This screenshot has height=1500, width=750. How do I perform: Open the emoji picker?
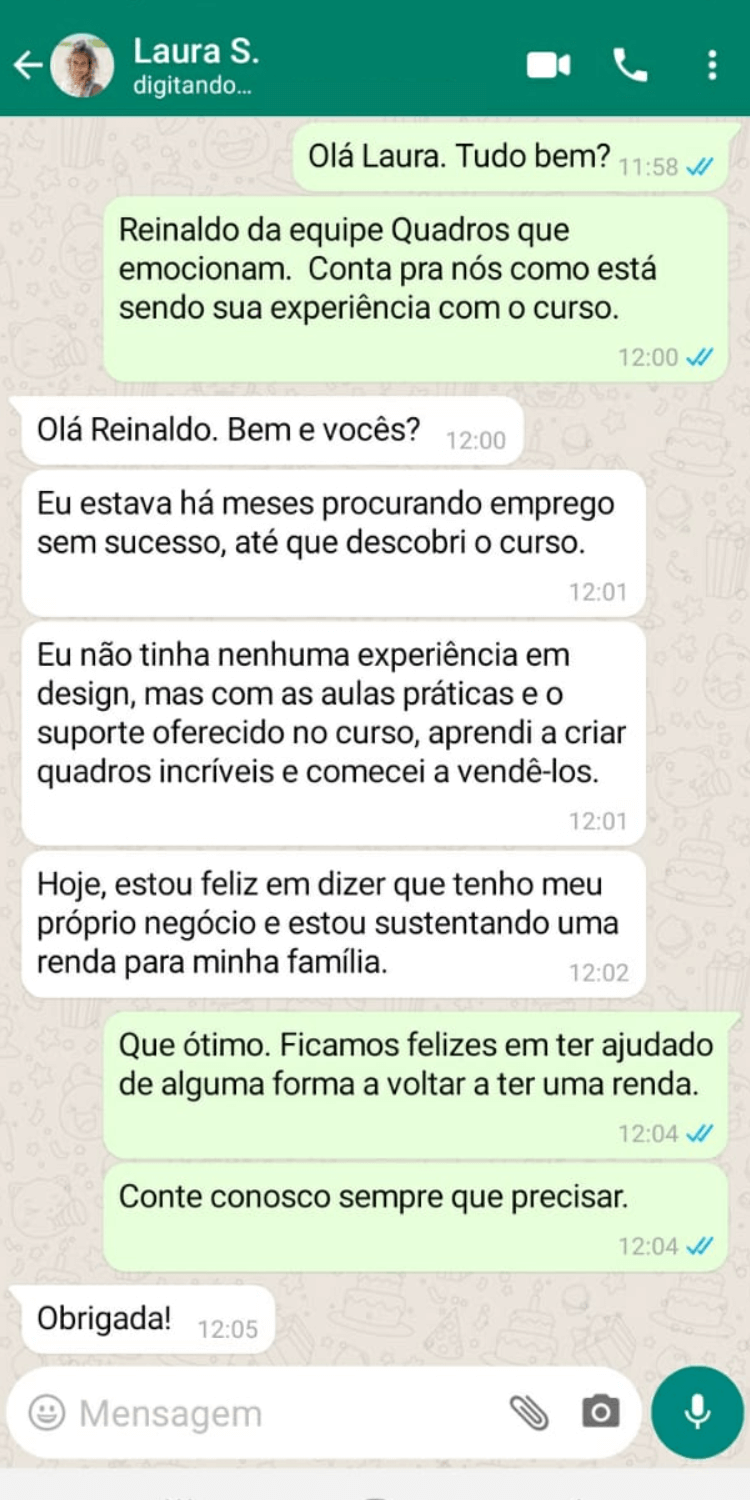46,1413
